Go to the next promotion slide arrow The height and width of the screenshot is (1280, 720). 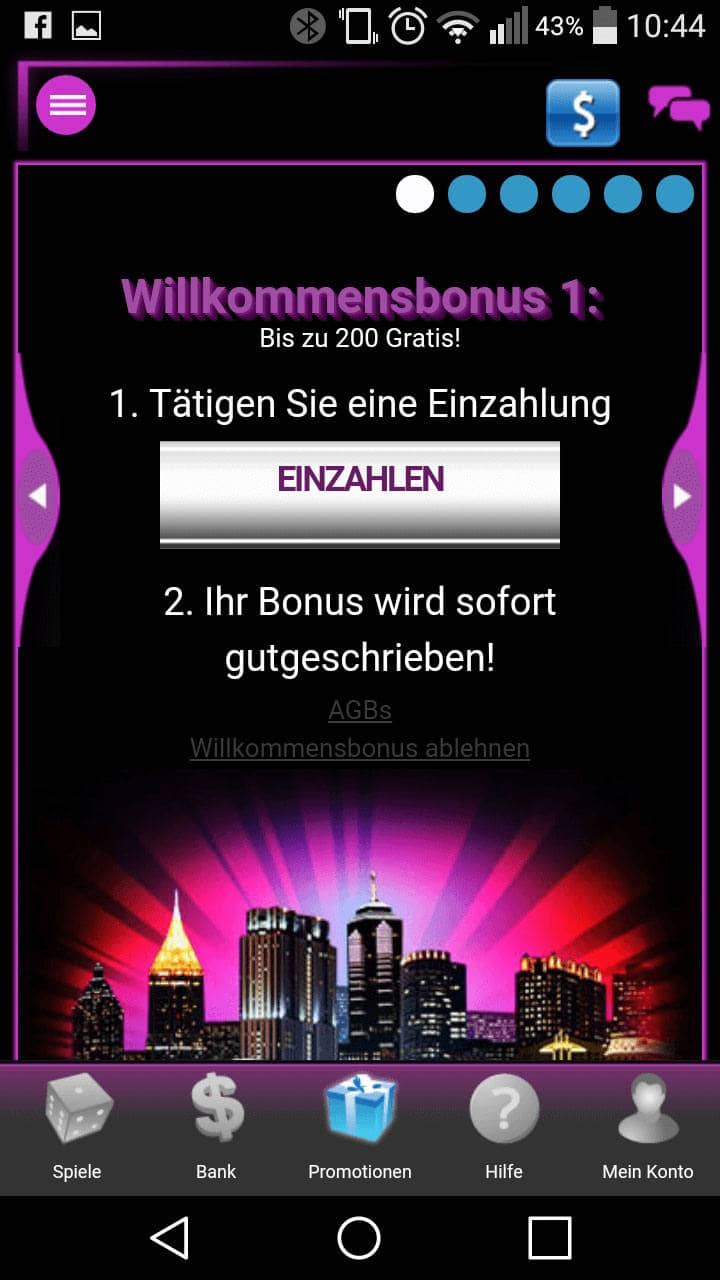click(x=683, y=496)
